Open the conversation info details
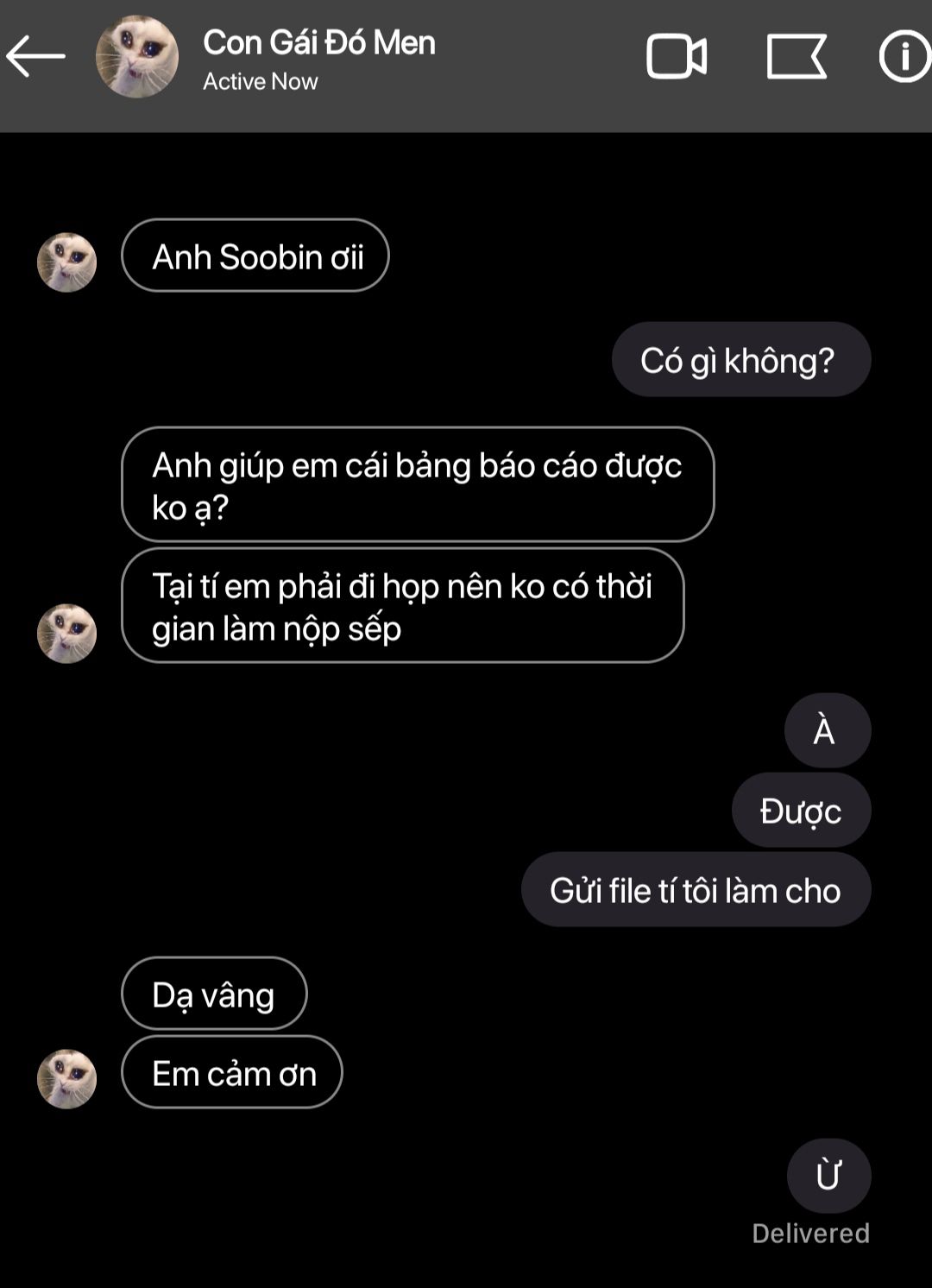This screenshot has height=1288, width=932. (904, 57)
